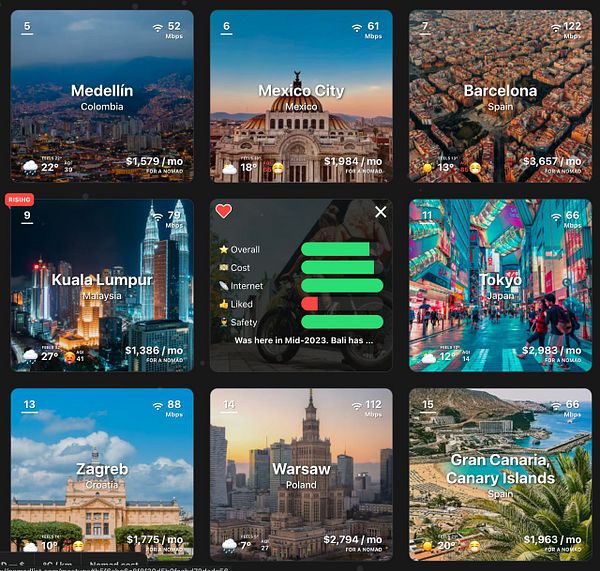View the Barcelona, Spain city card

[500, 97]
